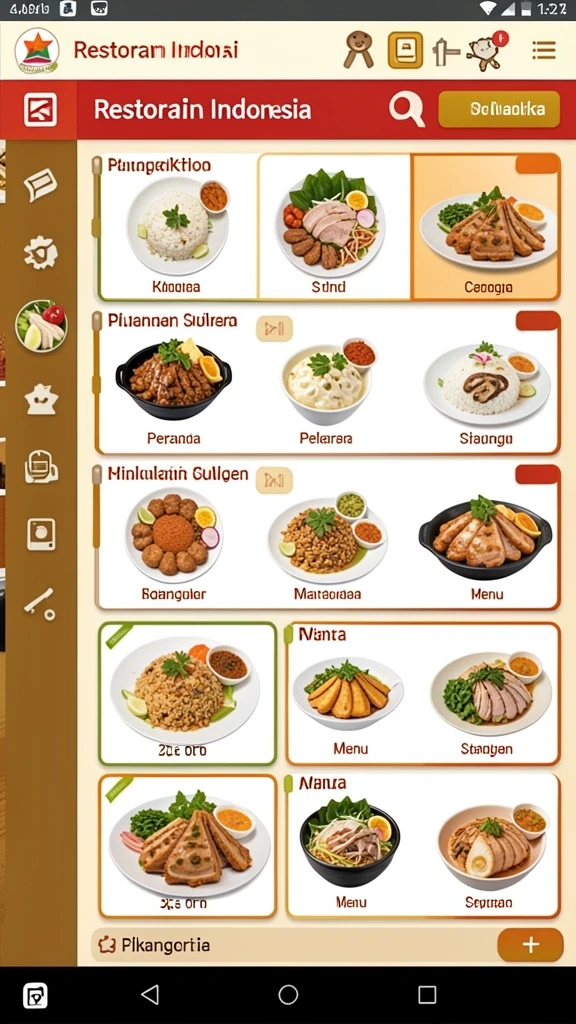Image resolution: width=576 pixels, height=1024 pixels.
Task: Open the Kiooea rice dish
Action: click(177, 227)
